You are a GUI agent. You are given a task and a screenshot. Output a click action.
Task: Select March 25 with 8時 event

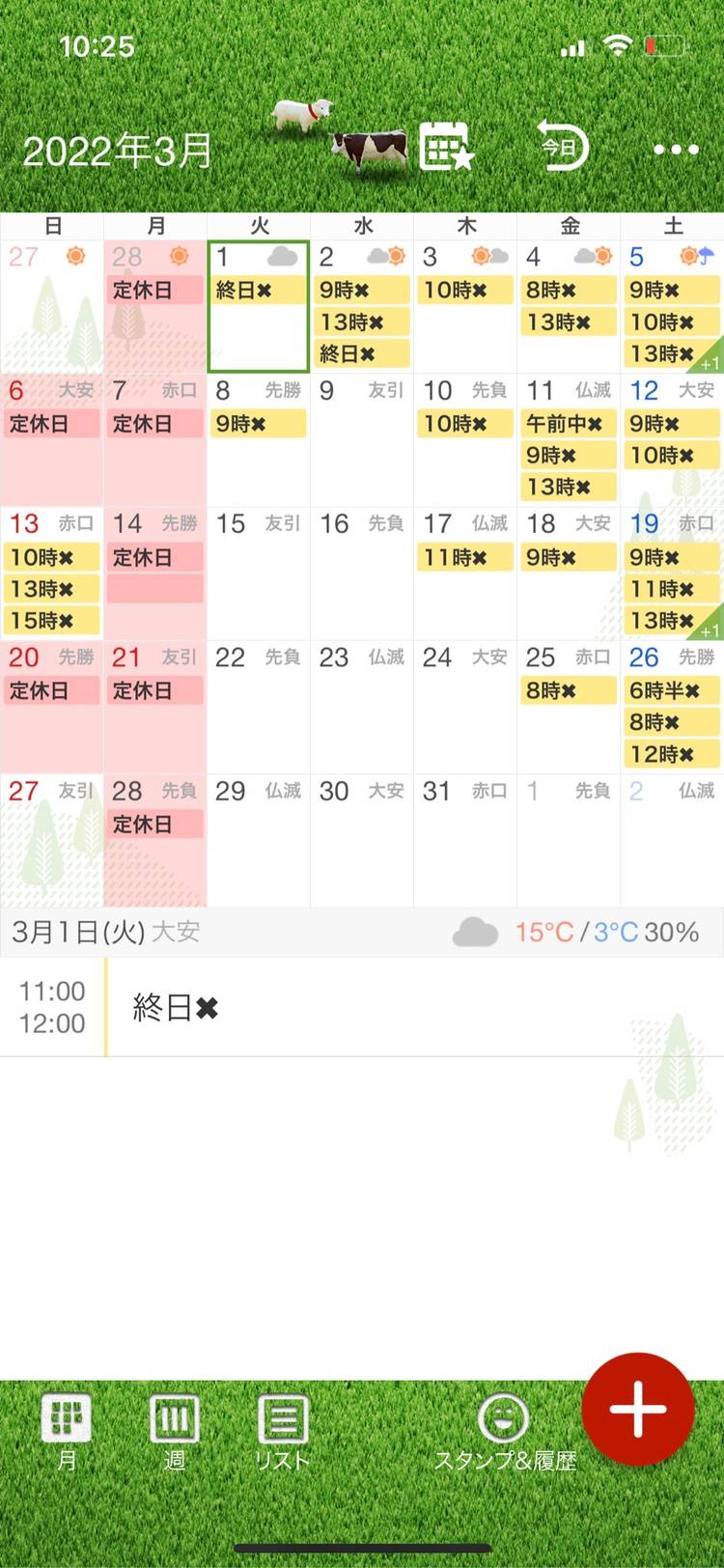569,706
